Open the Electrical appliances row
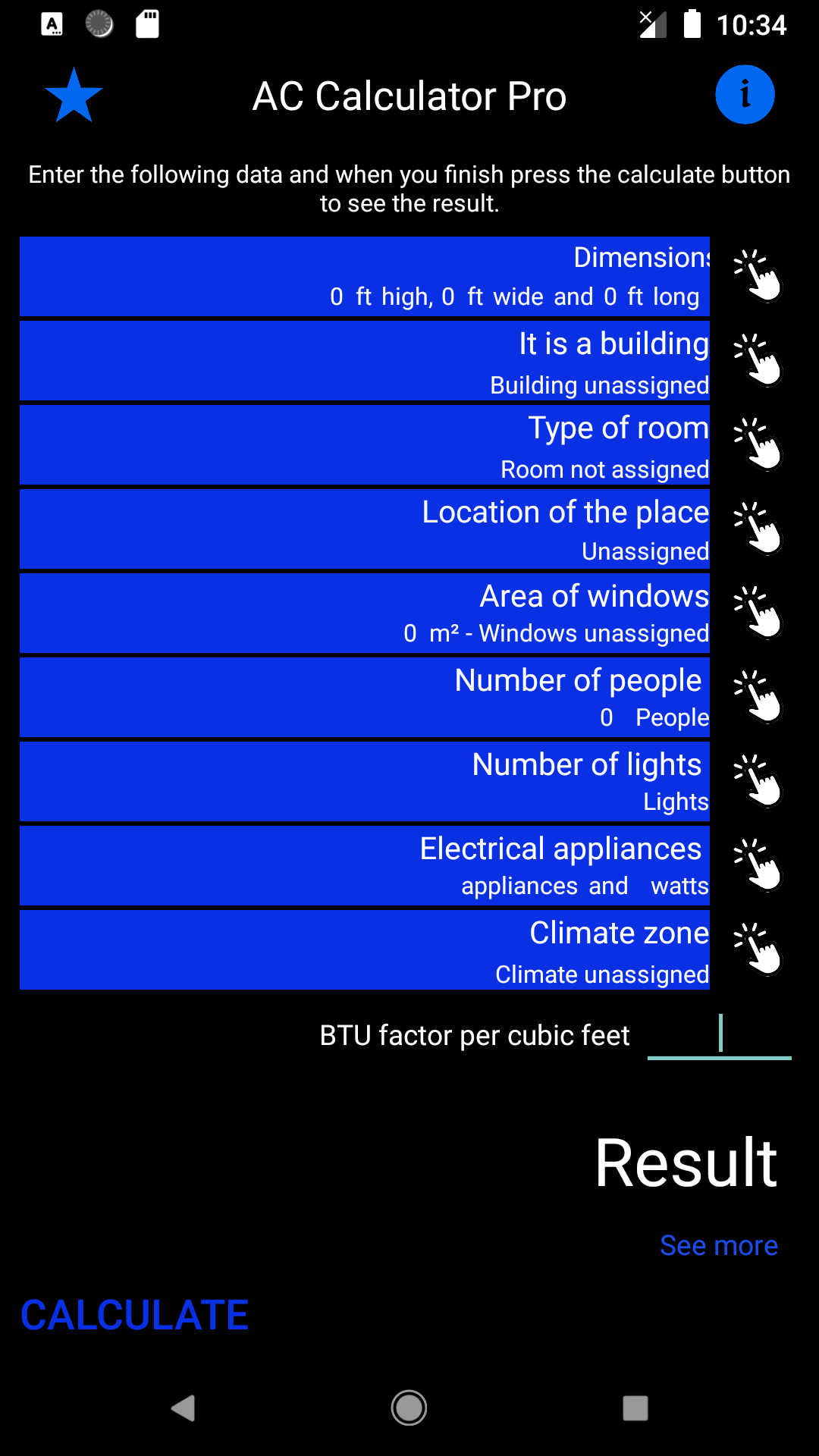This screenshot has width=819, height=1456. coord(364,866)
